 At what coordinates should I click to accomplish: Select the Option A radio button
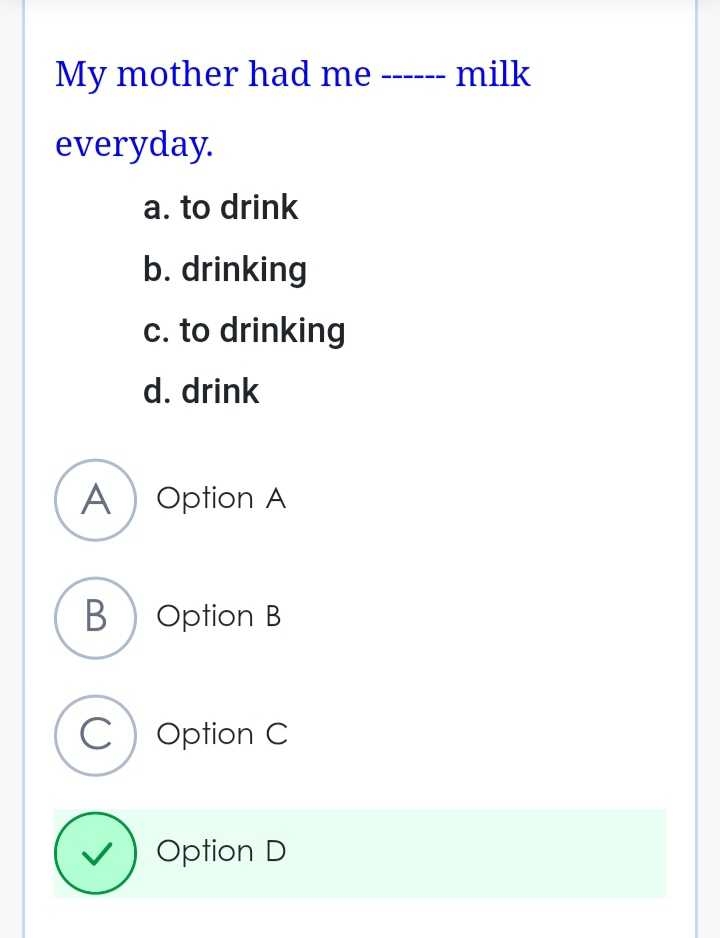(94, 499)
